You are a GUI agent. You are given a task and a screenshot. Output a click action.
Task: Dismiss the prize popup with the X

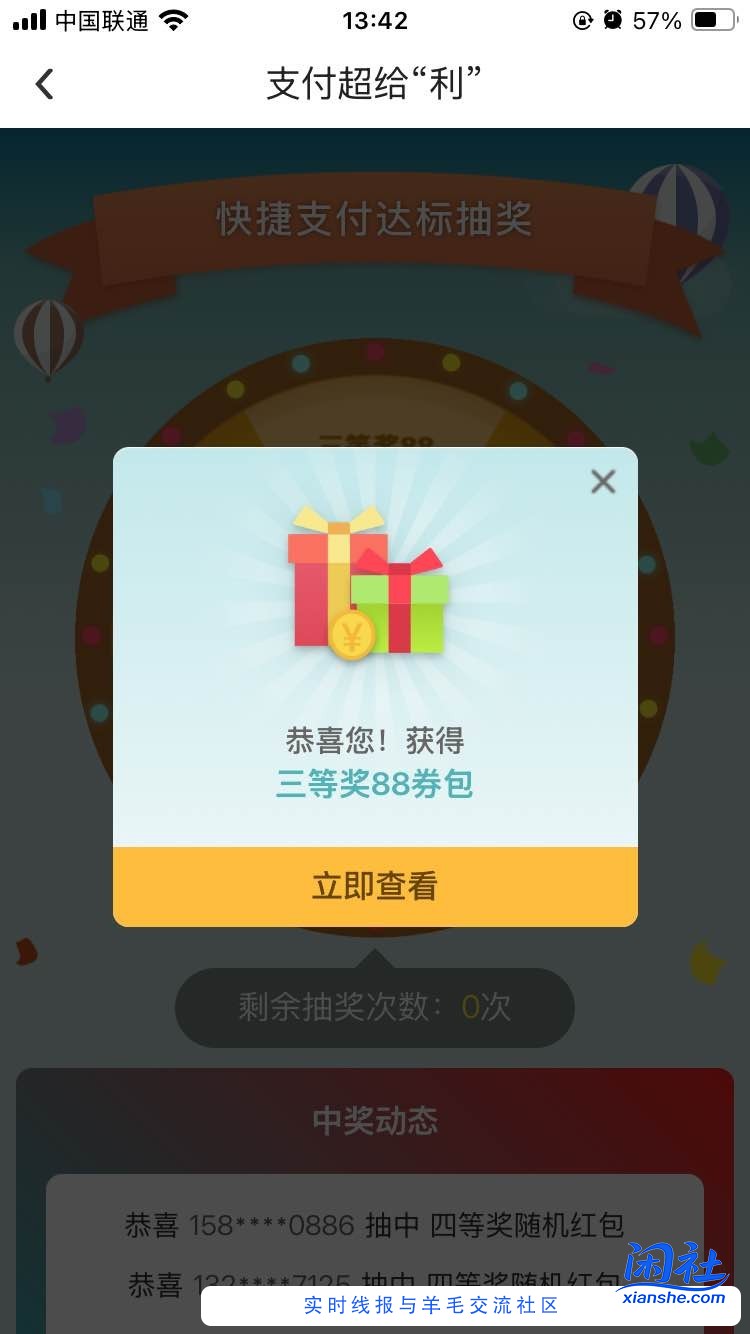[x=603, y=481]
